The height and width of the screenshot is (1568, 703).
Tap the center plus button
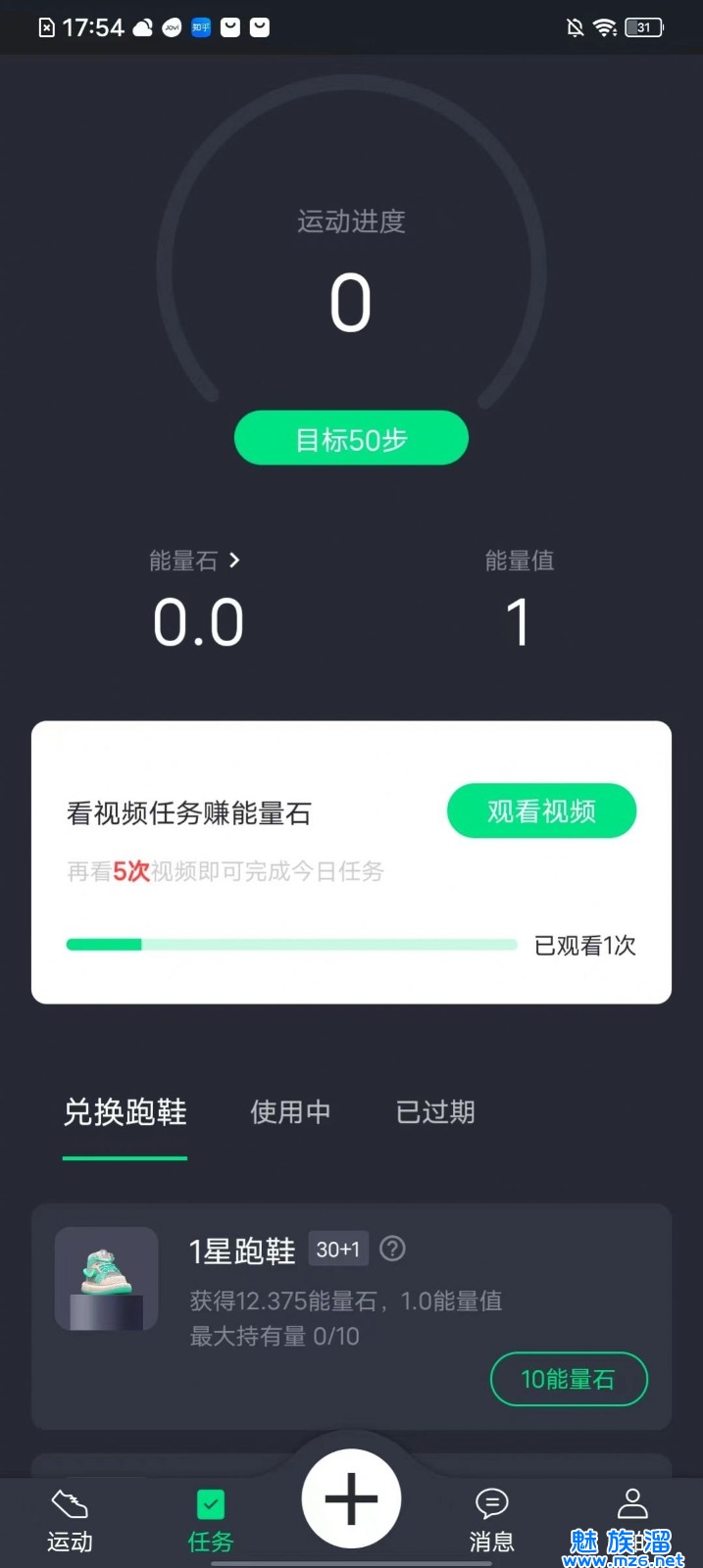(351, 1498)
